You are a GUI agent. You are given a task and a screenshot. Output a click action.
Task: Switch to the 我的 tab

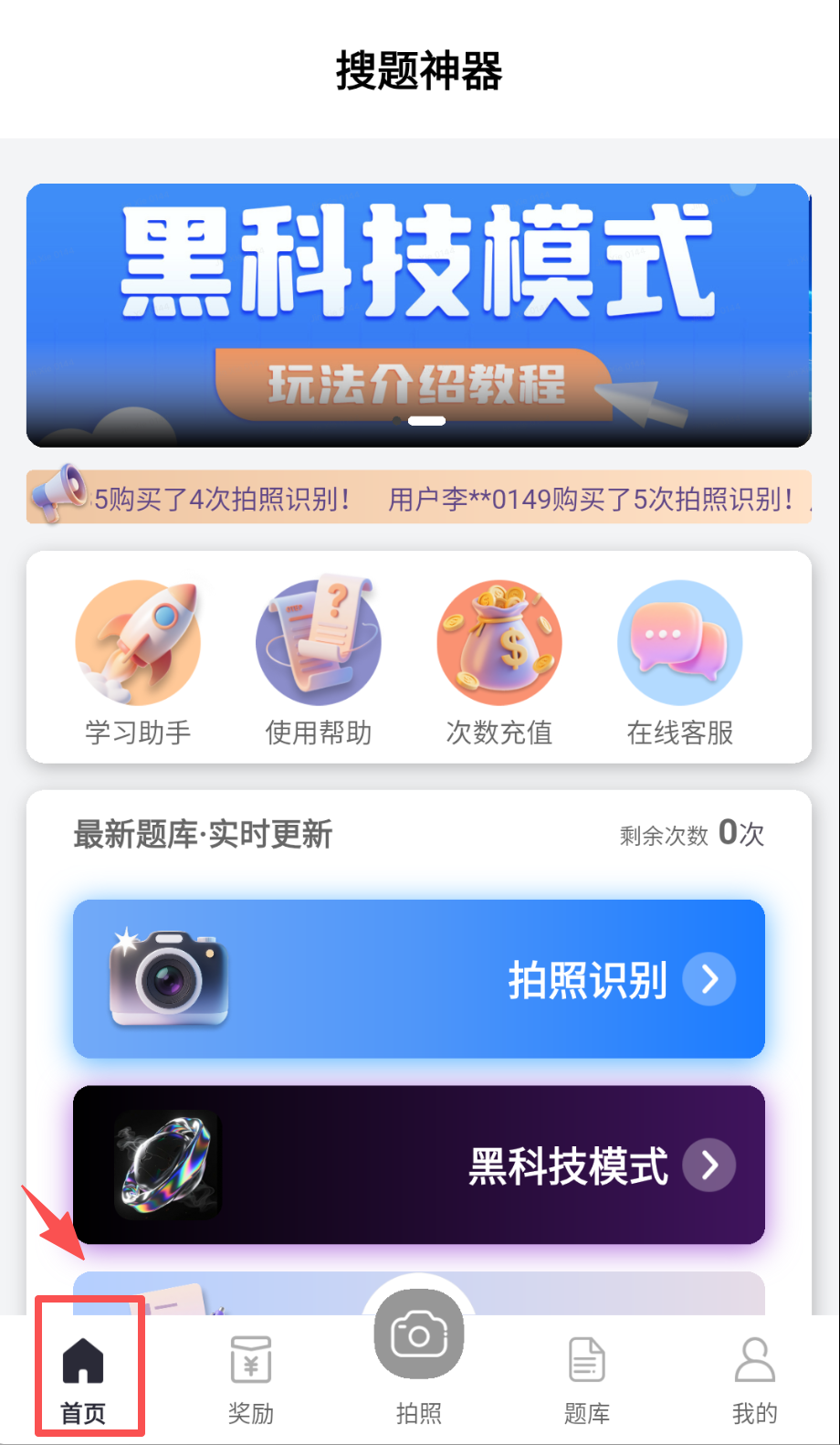click(x=754, y=1379)
